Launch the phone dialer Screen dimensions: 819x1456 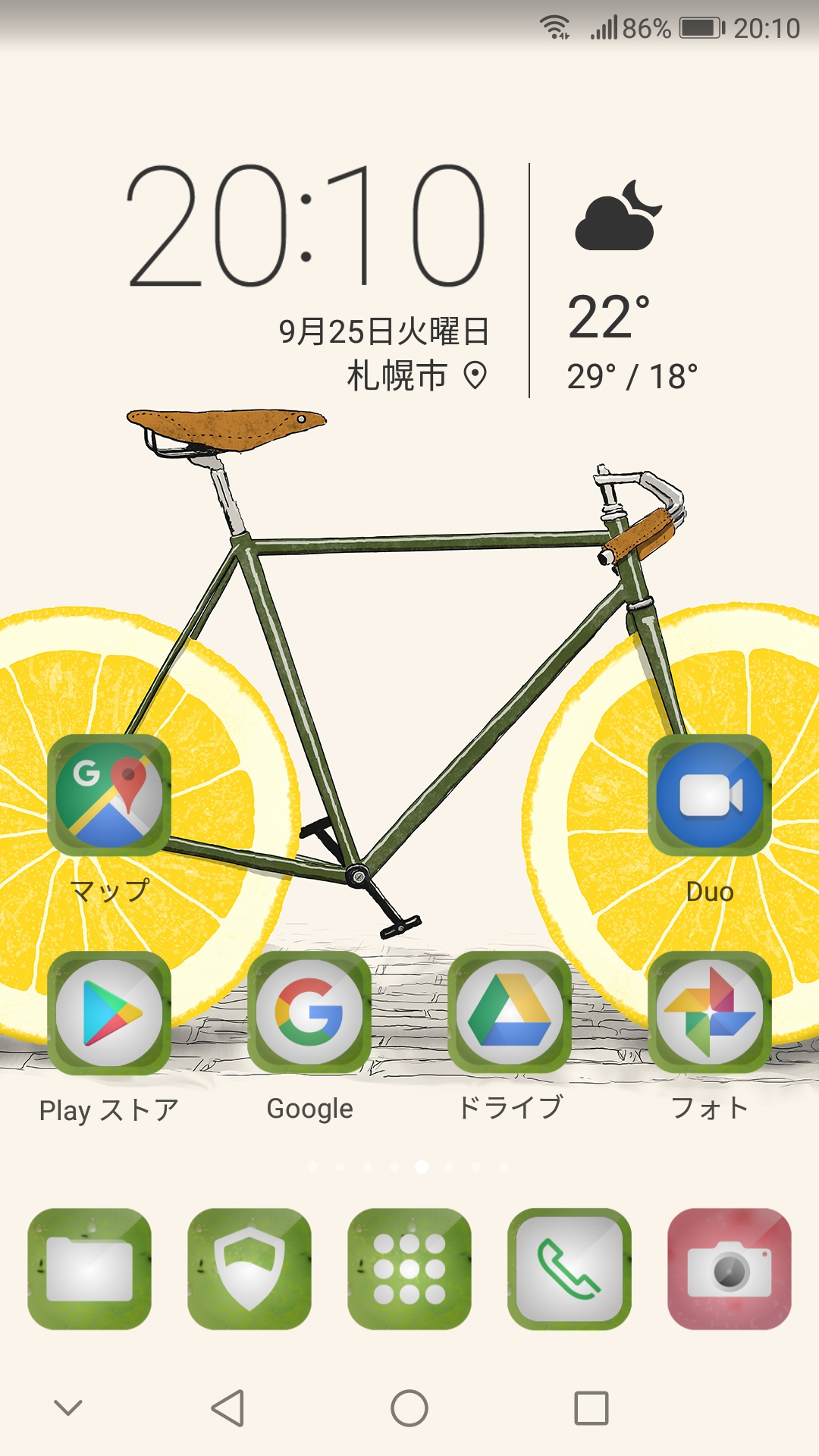[x=570, y=1269]
